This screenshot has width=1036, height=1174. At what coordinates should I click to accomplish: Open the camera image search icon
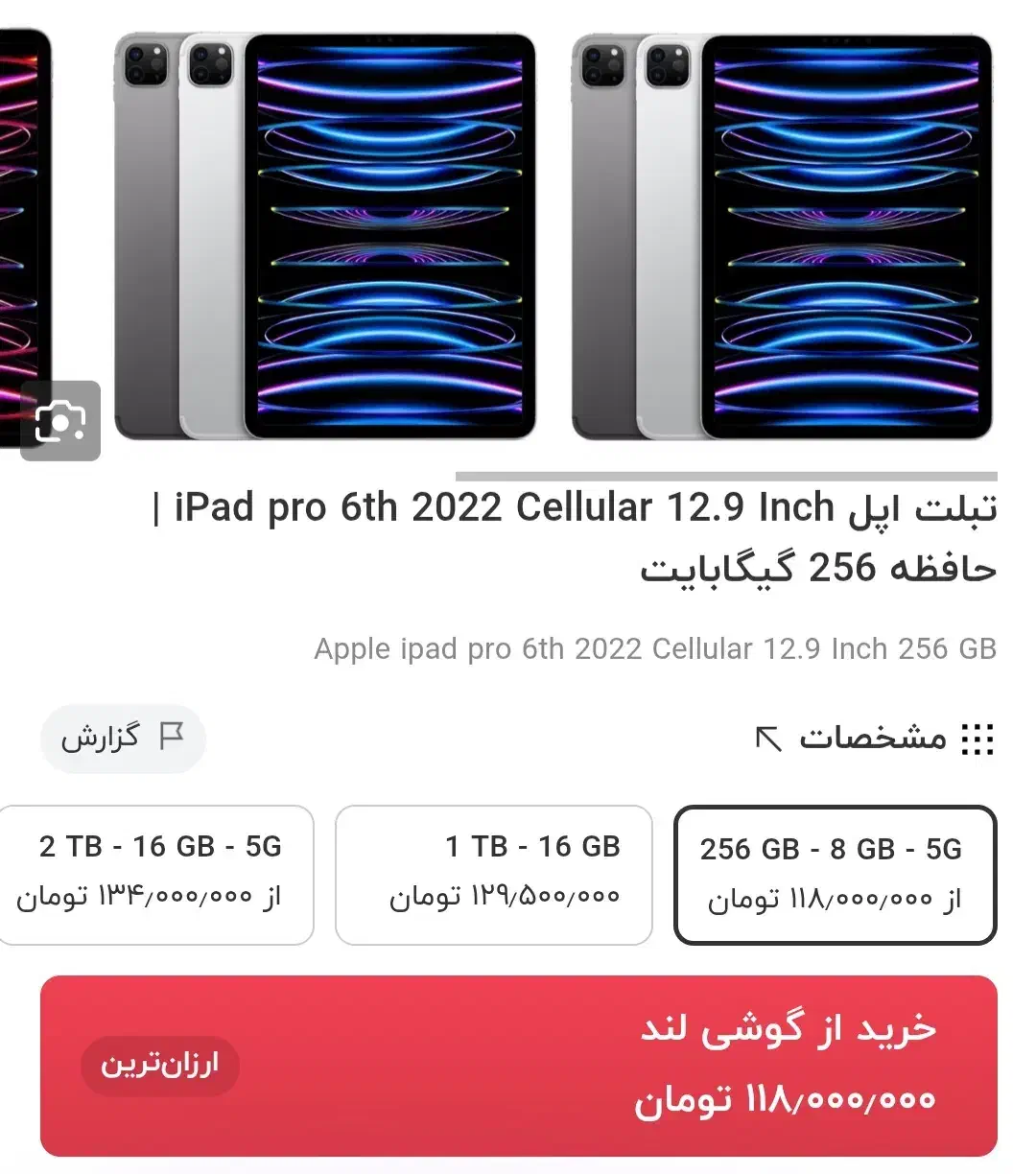(60, 421)
